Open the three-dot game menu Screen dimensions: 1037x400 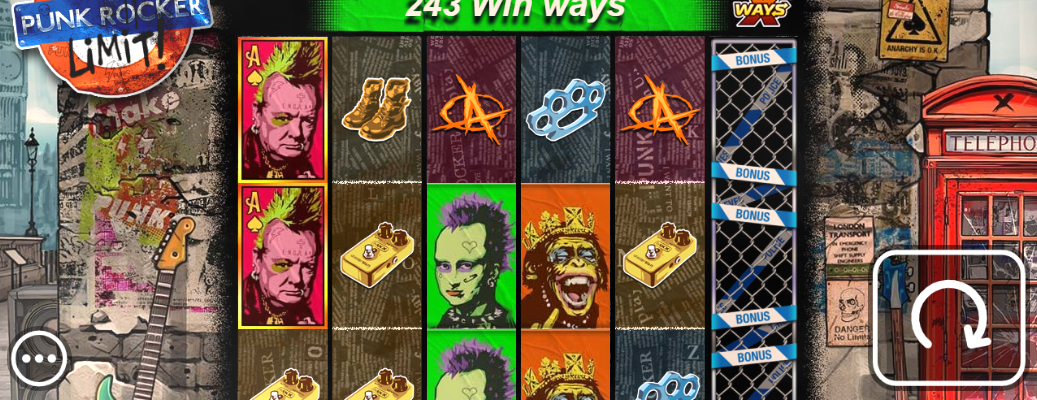39,356
